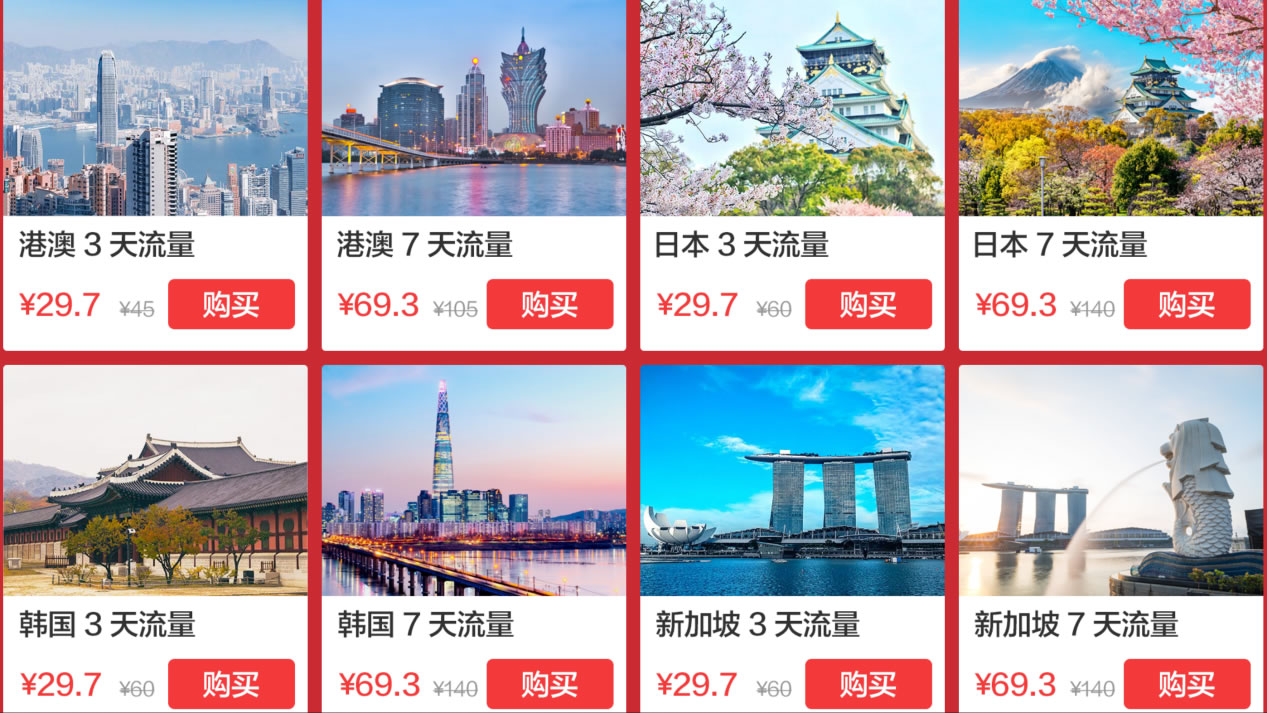Purchase the 日本 3 天流量 plan

[x=868, y=304]
